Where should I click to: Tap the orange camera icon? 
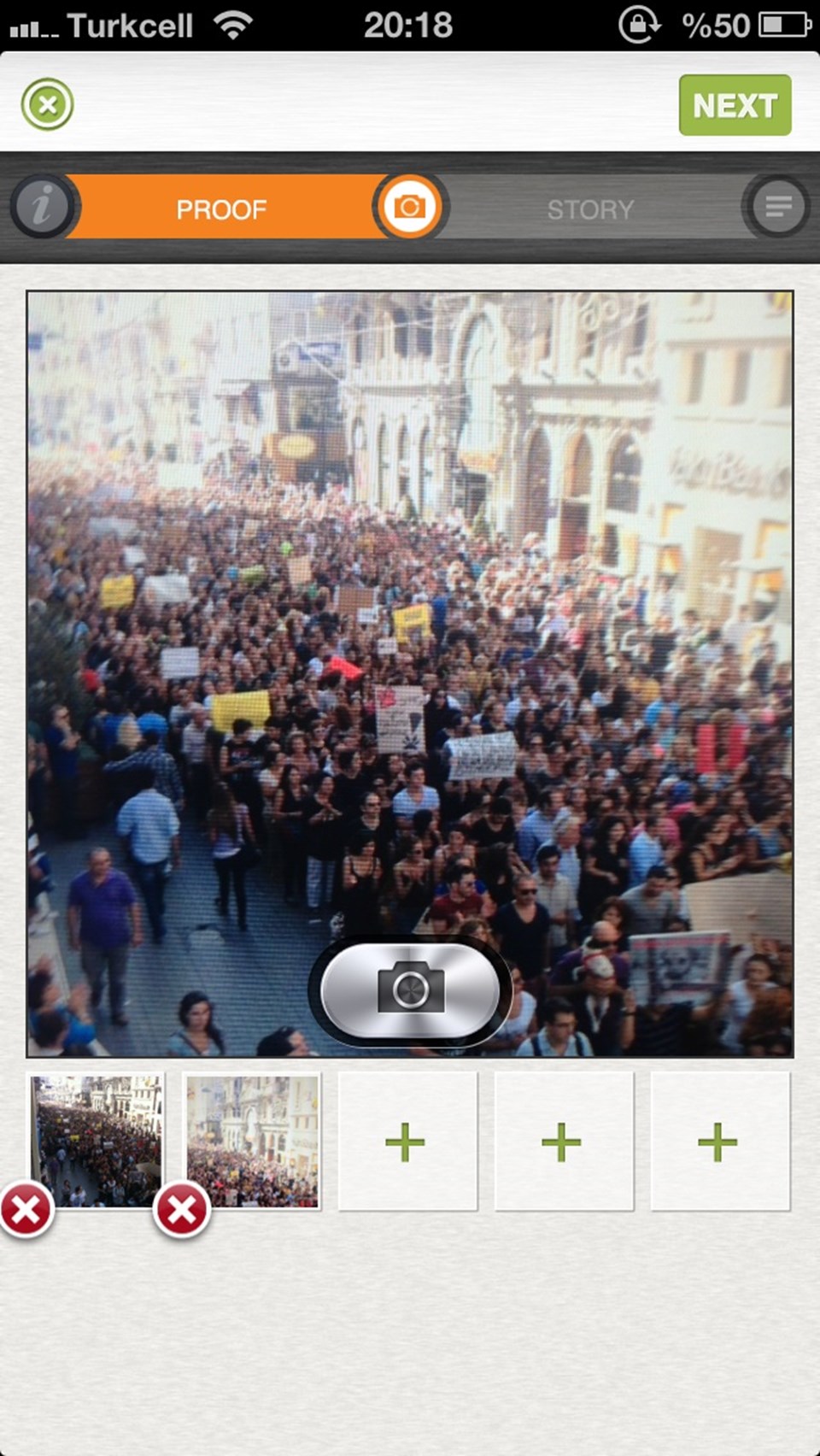click(x=410, y=207)
